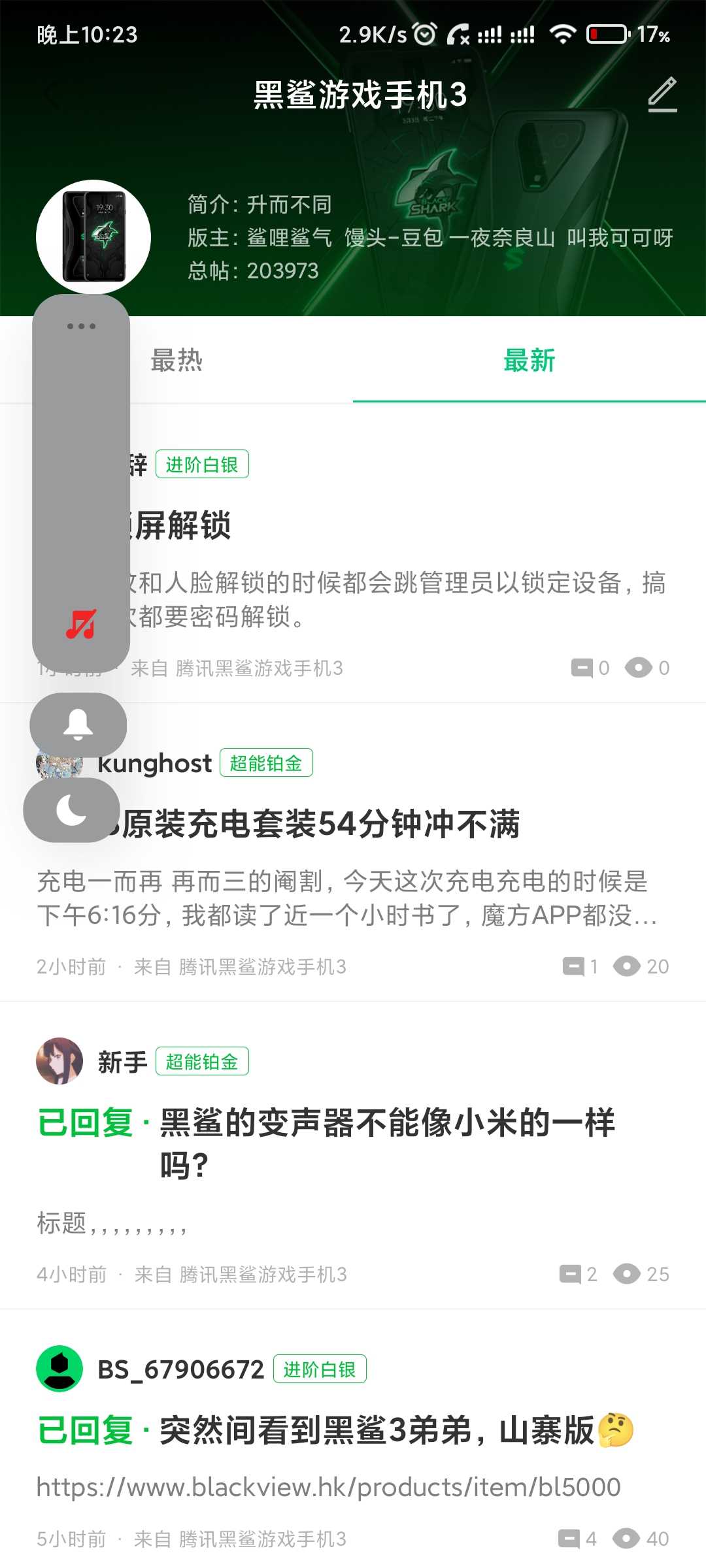Screen dimensions: 706x1568
Task: Open the post about 屏解锁
Action: pyautogui.click(x=183, y=526)
